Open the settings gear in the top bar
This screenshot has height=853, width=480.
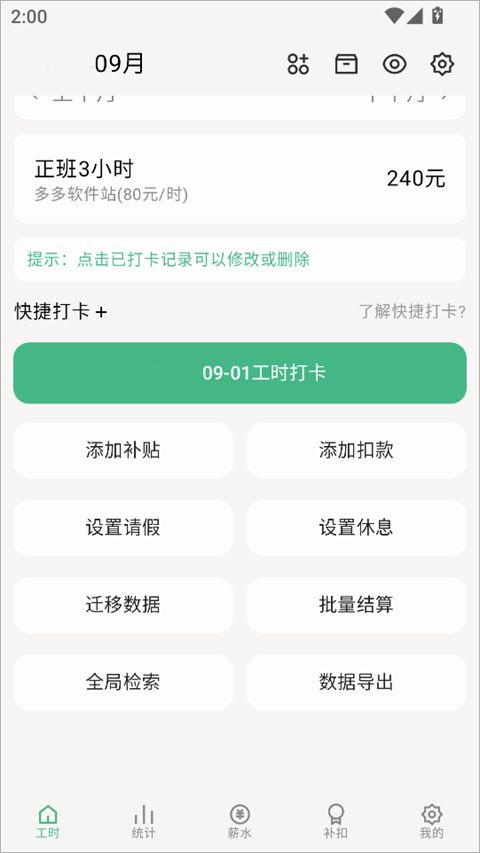click(442, 64)
